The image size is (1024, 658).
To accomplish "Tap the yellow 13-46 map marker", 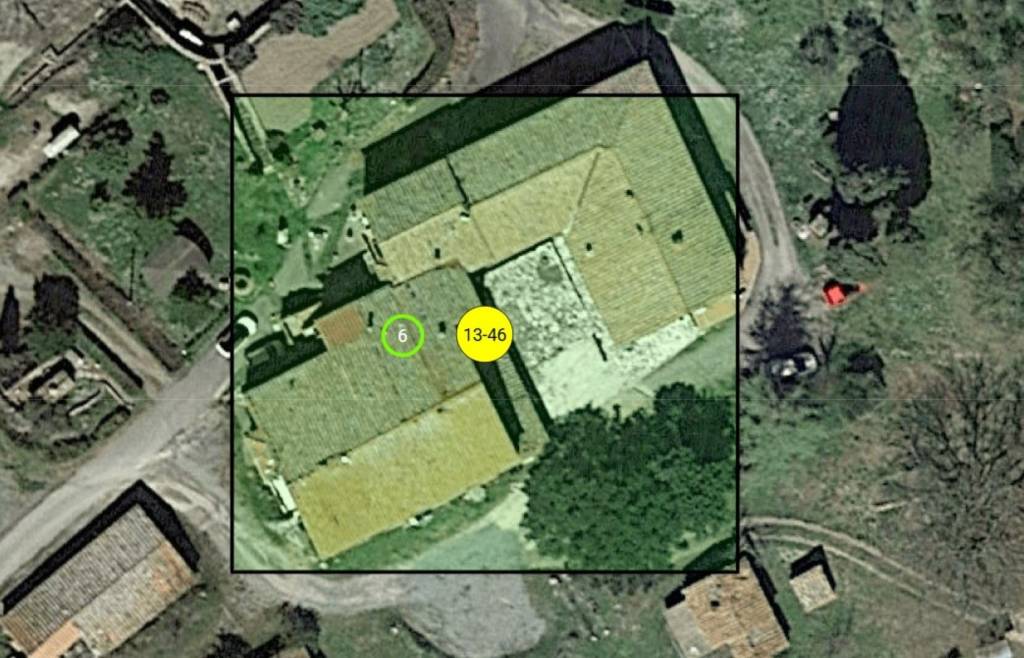I will coord(485,335).
